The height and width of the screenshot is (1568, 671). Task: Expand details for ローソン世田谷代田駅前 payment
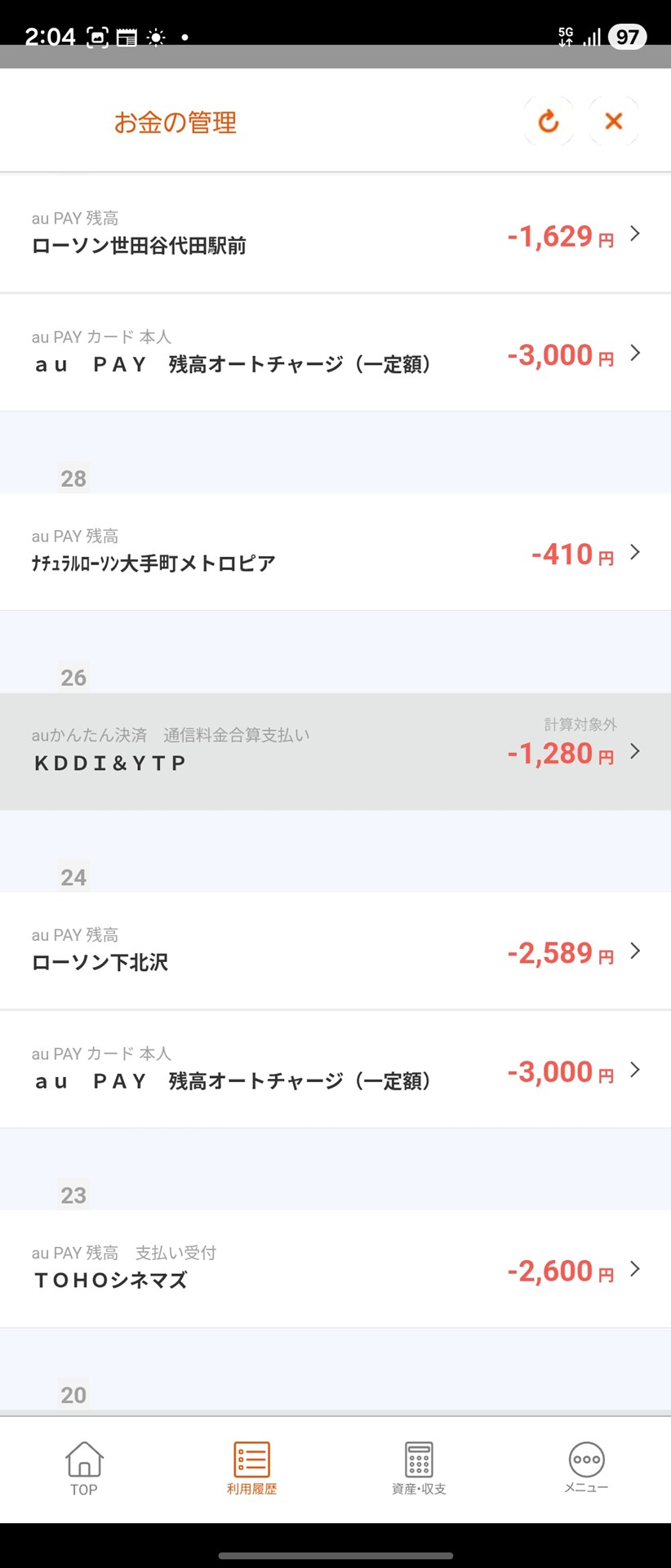tap(634, 234)
